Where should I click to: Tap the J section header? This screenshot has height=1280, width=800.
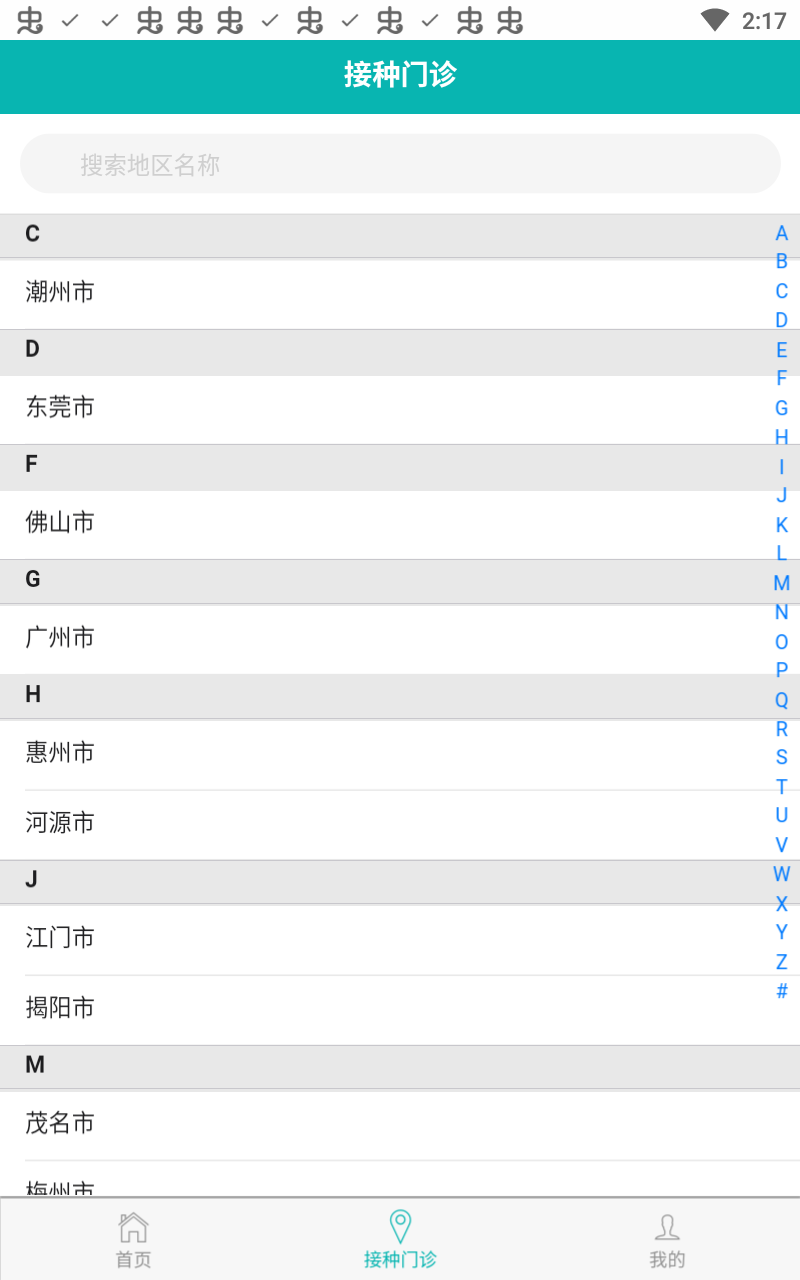click(400, 880)
